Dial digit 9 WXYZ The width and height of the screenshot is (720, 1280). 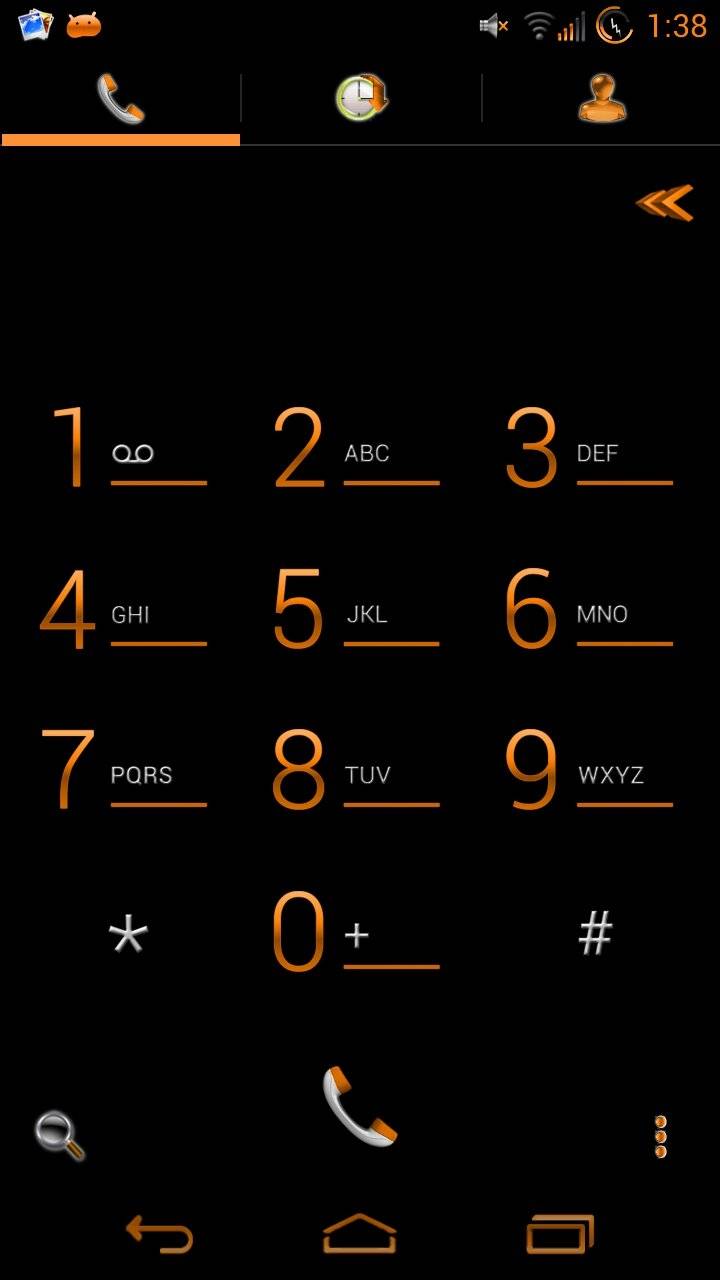click(x=590, y=772)
